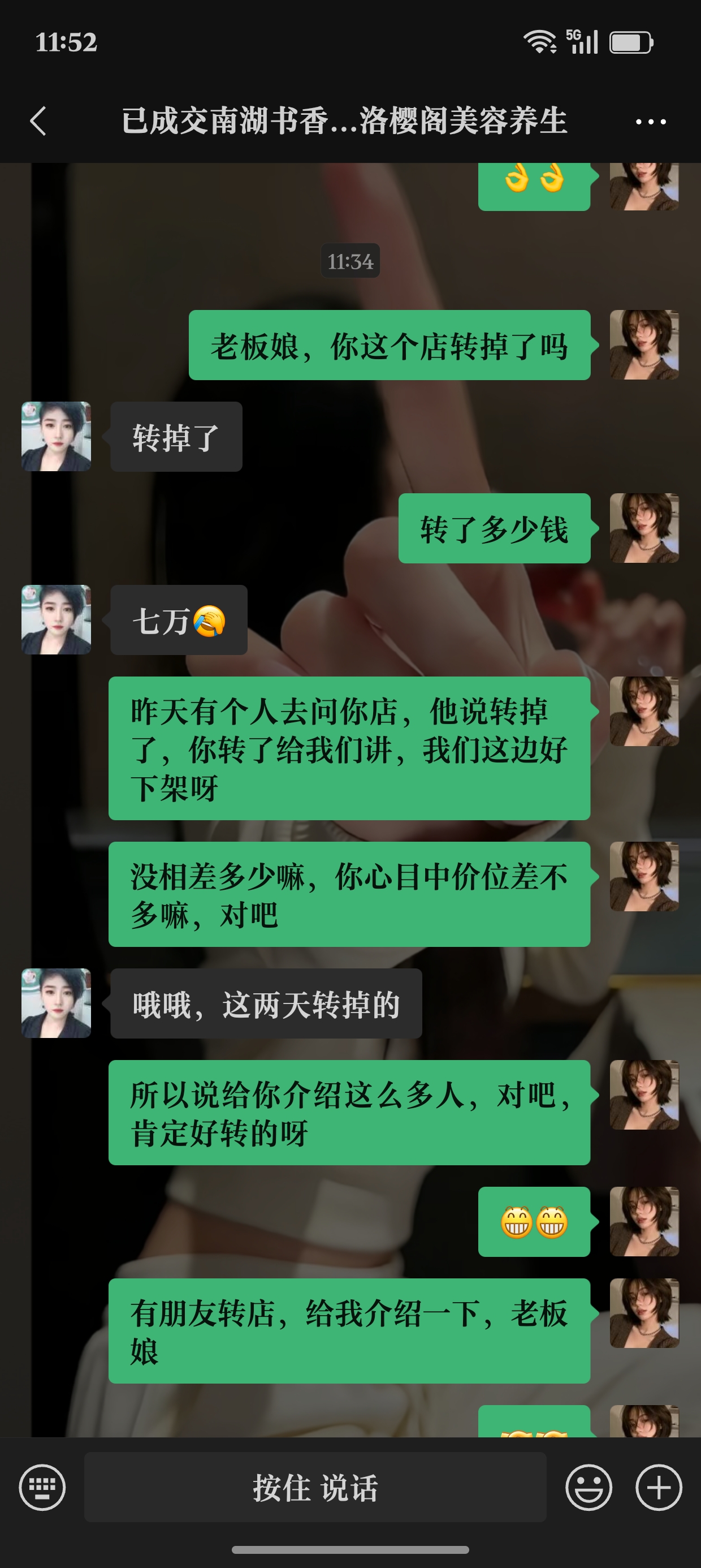Tap your avatar beside the 转了多少钱 message
701x1568 pixels.
(x=644, y=528)
